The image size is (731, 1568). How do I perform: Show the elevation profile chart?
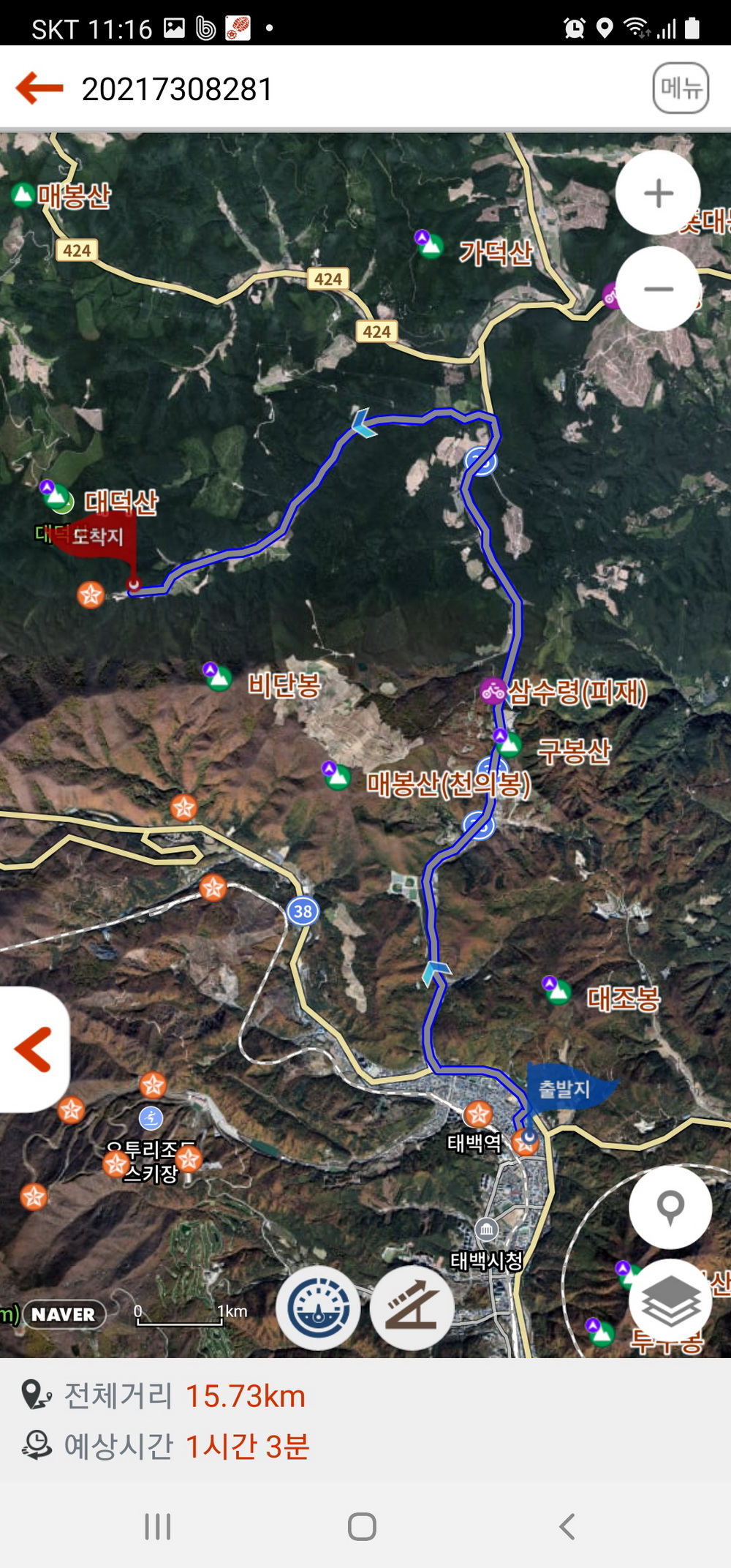[x=412, y=1308]
